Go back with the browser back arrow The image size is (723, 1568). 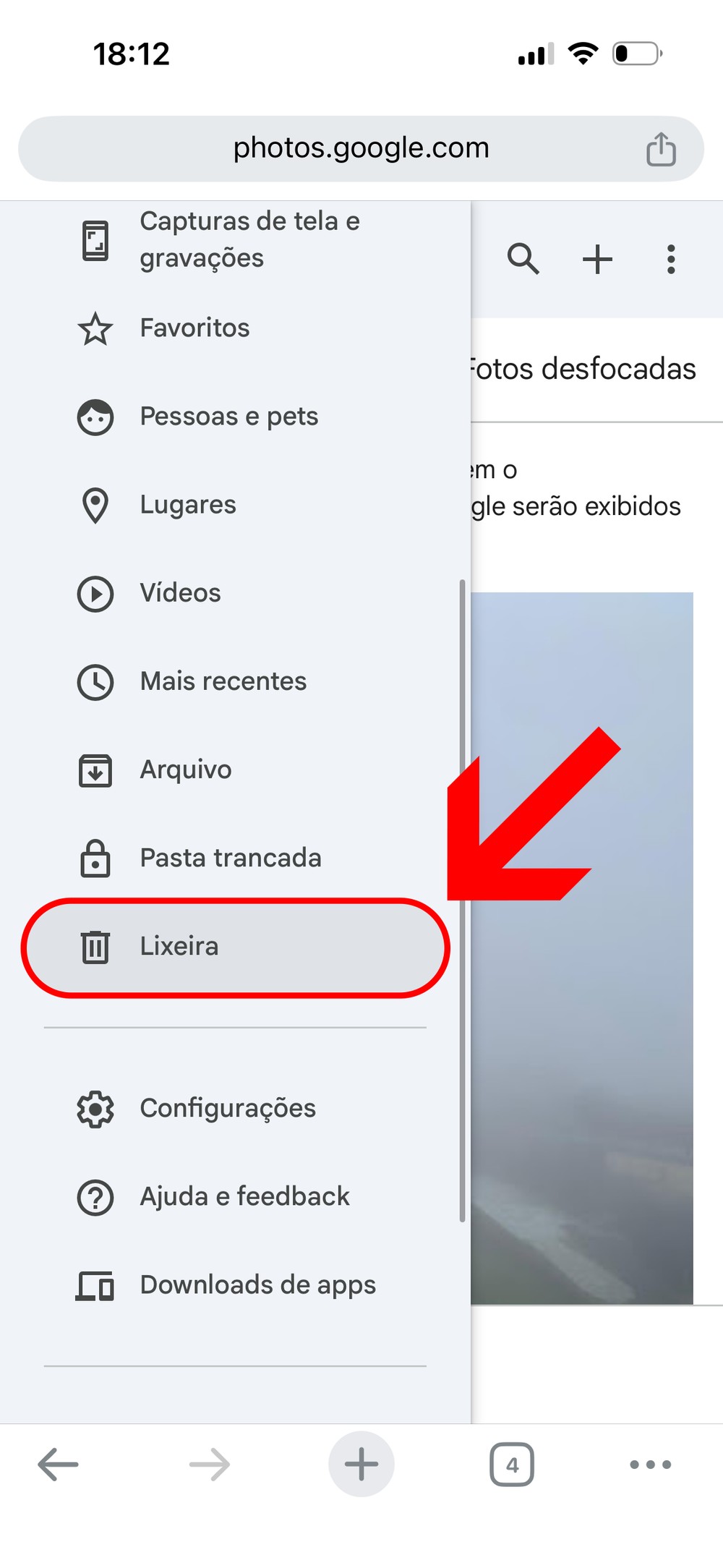pyautogui.click(x=58, y=1465)
